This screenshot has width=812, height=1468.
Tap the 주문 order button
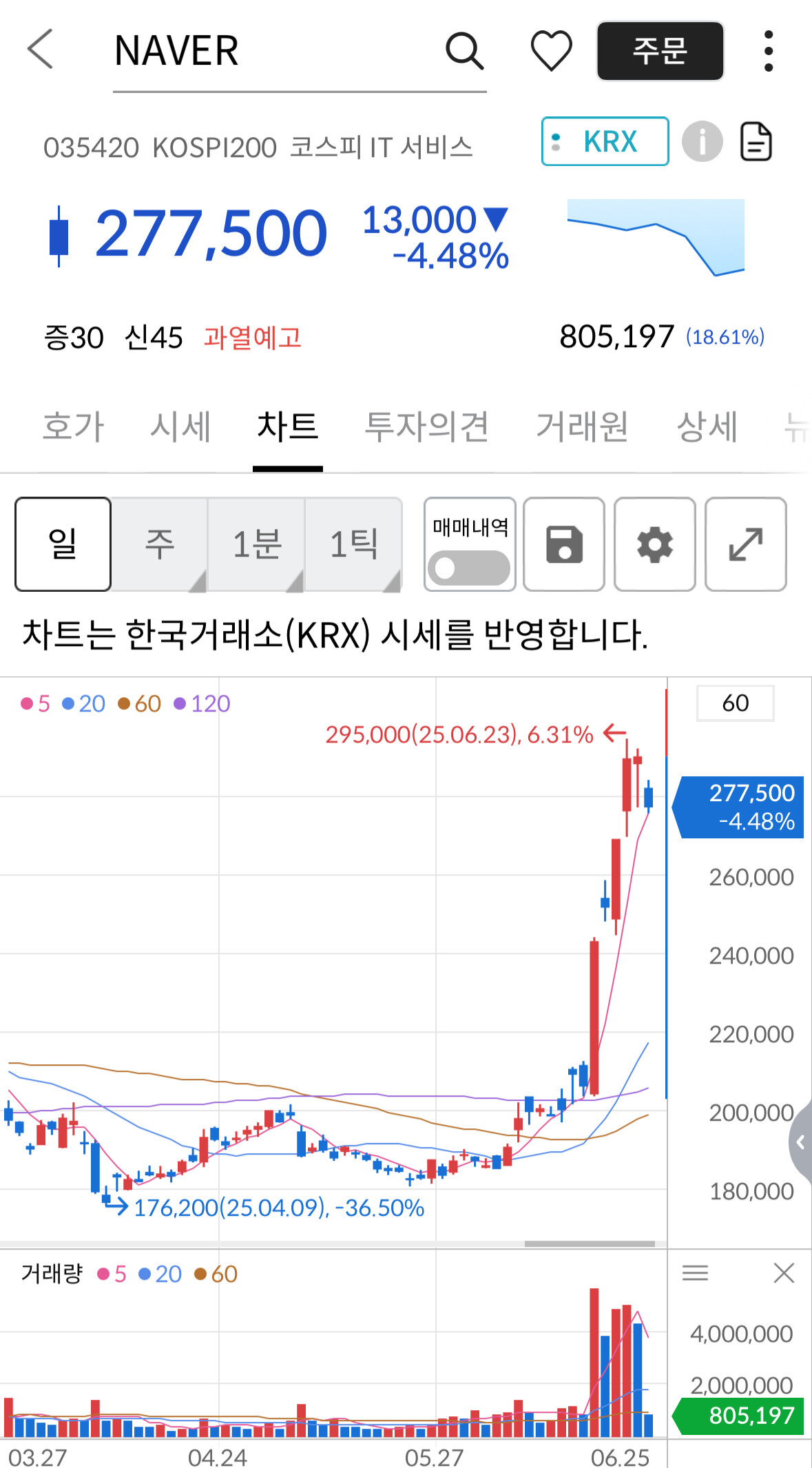[x=660, y=51]
